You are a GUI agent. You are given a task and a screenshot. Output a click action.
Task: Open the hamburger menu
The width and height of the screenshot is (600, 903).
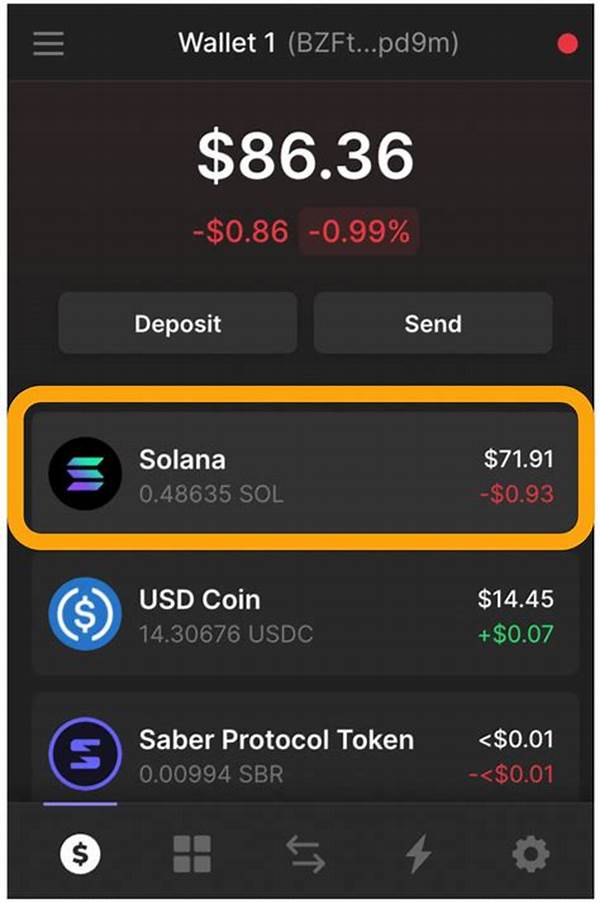click(x=48, y=44)
